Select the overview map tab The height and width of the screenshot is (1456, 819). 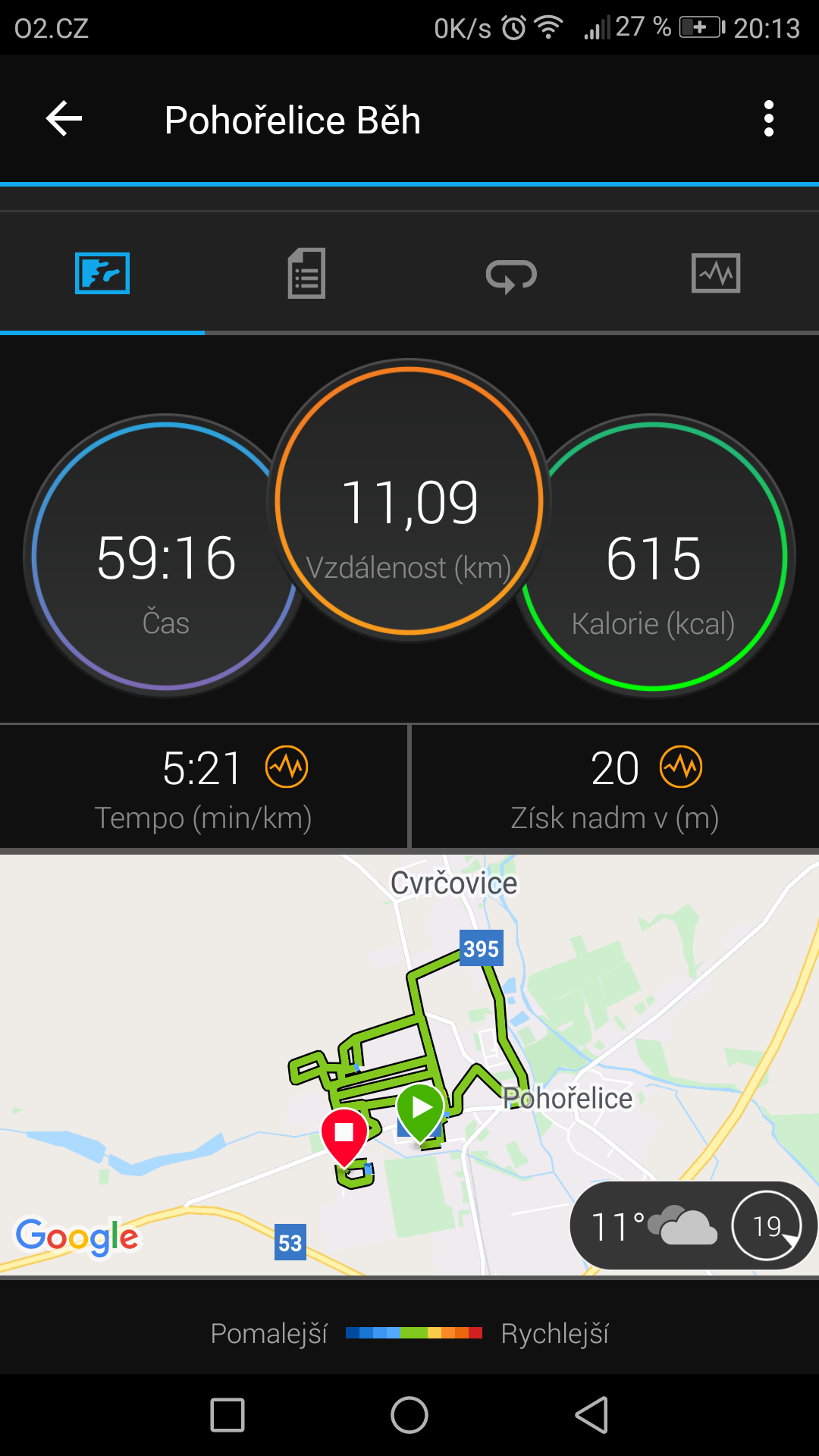tap(102, 273)
